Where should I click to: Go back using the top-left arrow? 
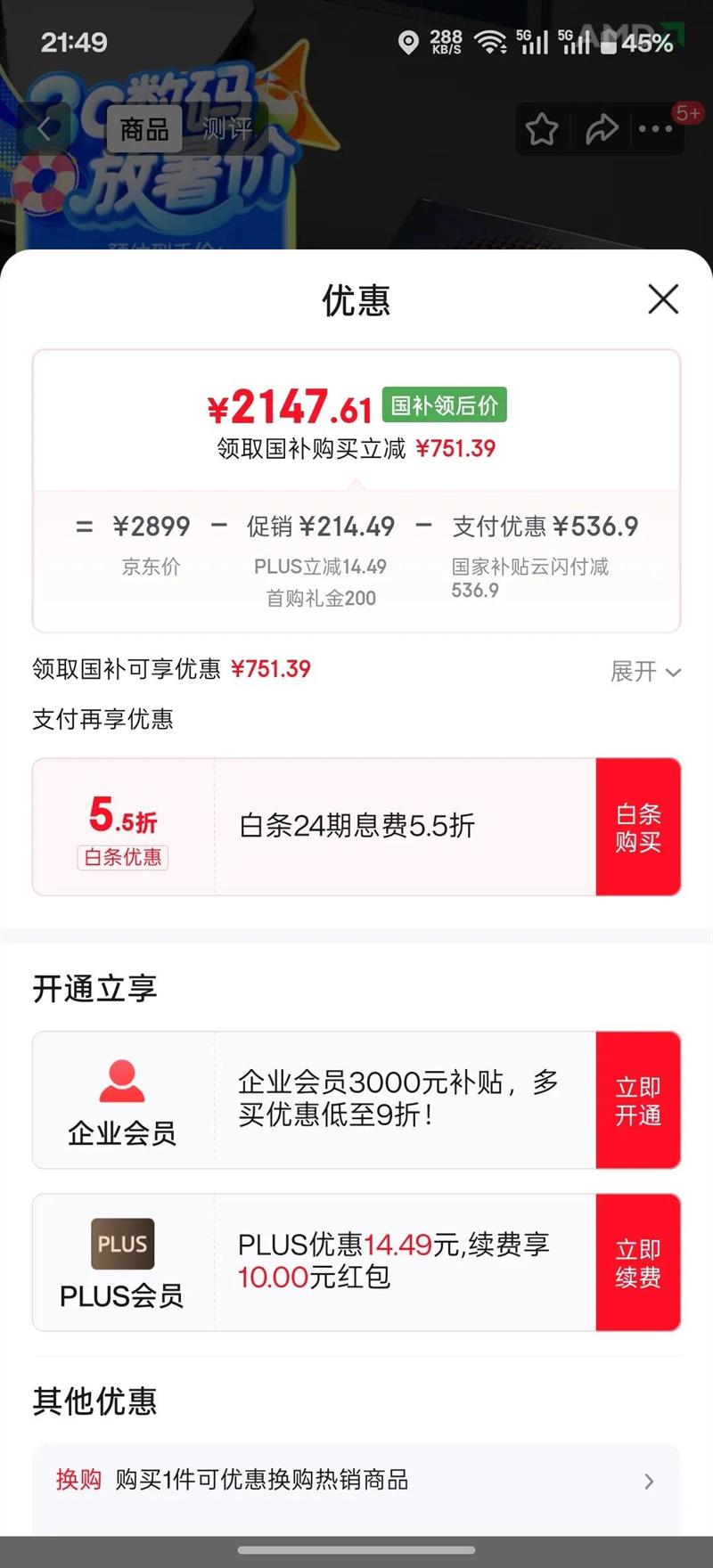[x=45, y=130]
